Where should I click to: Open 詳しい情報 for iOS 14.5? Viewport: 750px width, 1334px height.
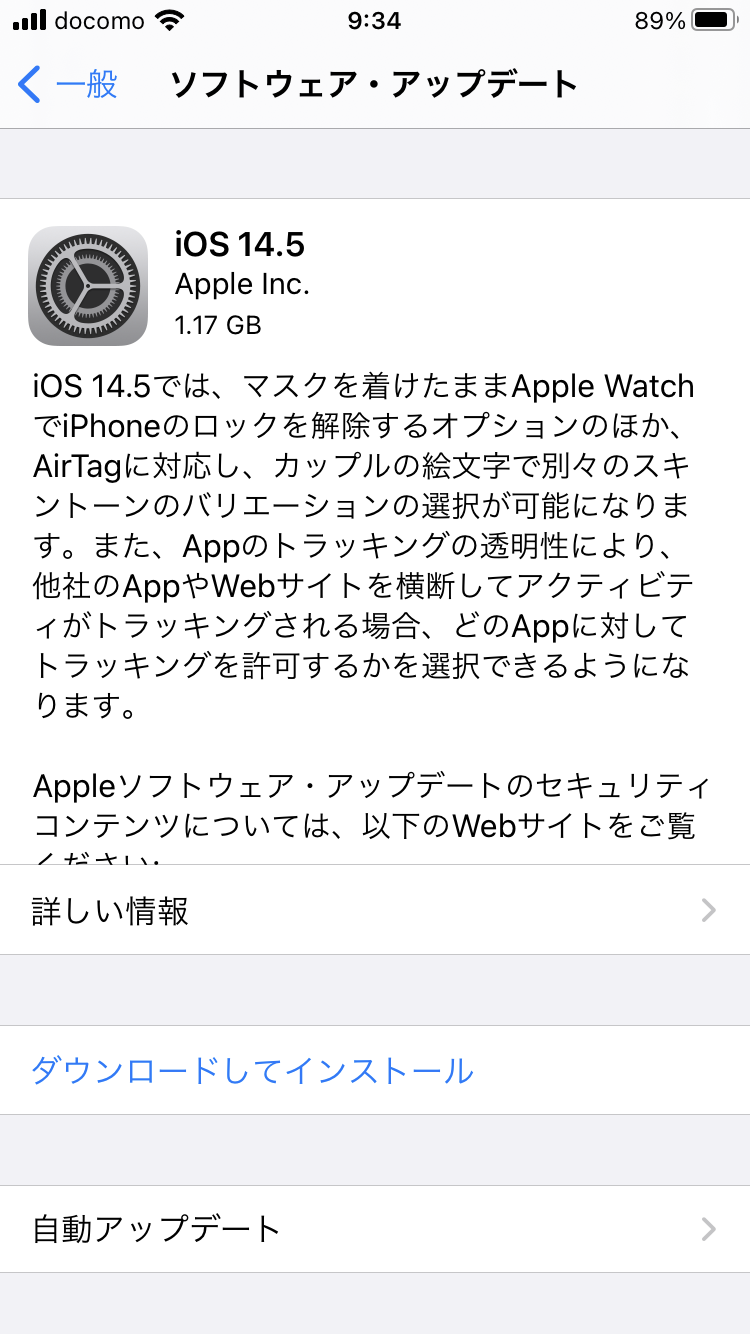click(375, 910)
